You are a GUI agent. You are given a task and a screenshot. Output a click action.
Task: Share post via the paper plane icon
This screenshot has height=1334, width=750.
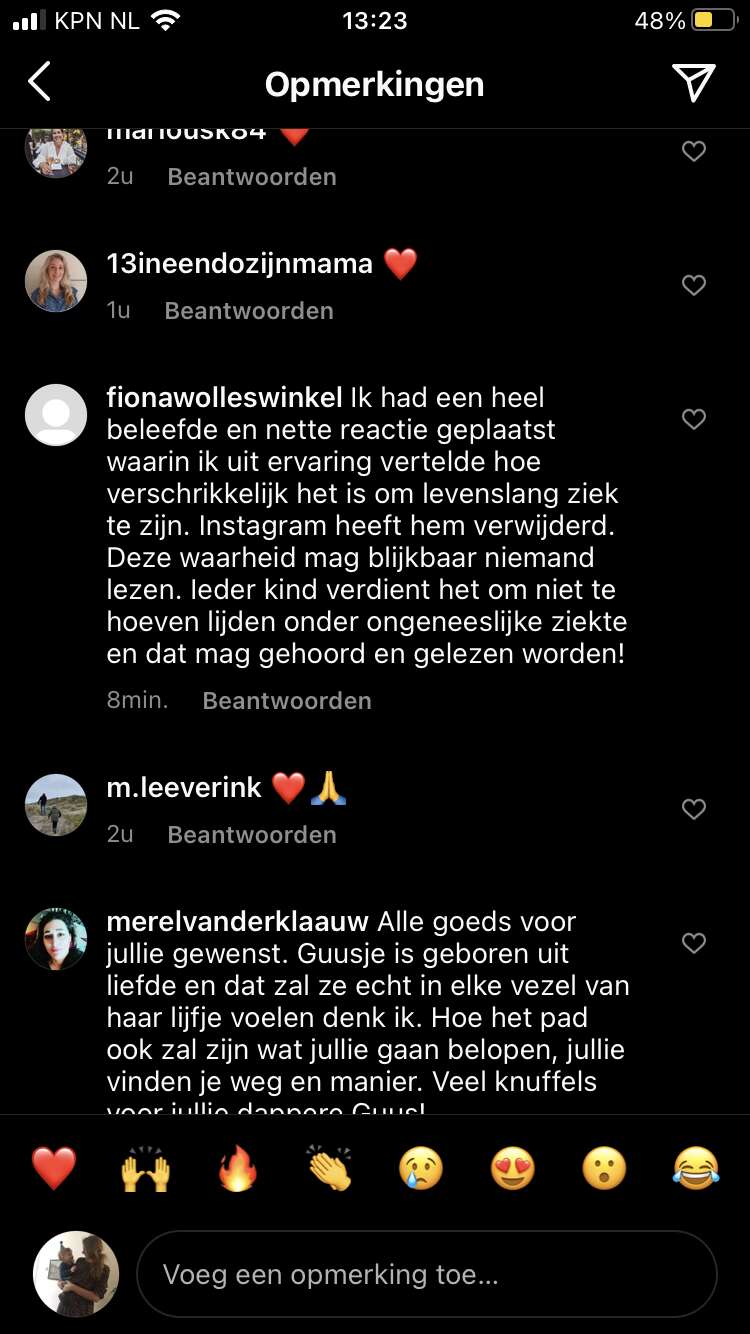point(693,83)
